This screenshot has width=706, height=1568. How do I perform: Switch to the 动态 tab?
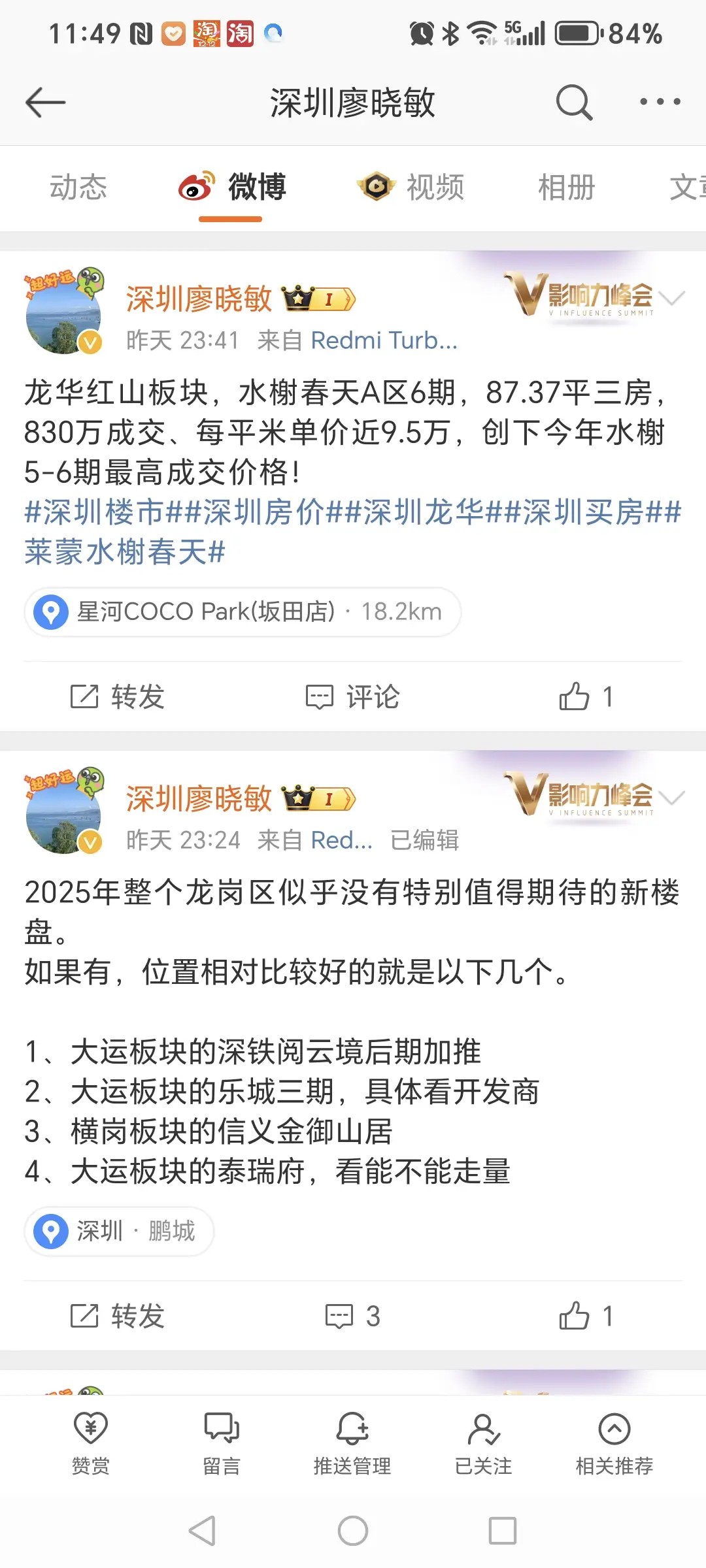click(78, 188)
